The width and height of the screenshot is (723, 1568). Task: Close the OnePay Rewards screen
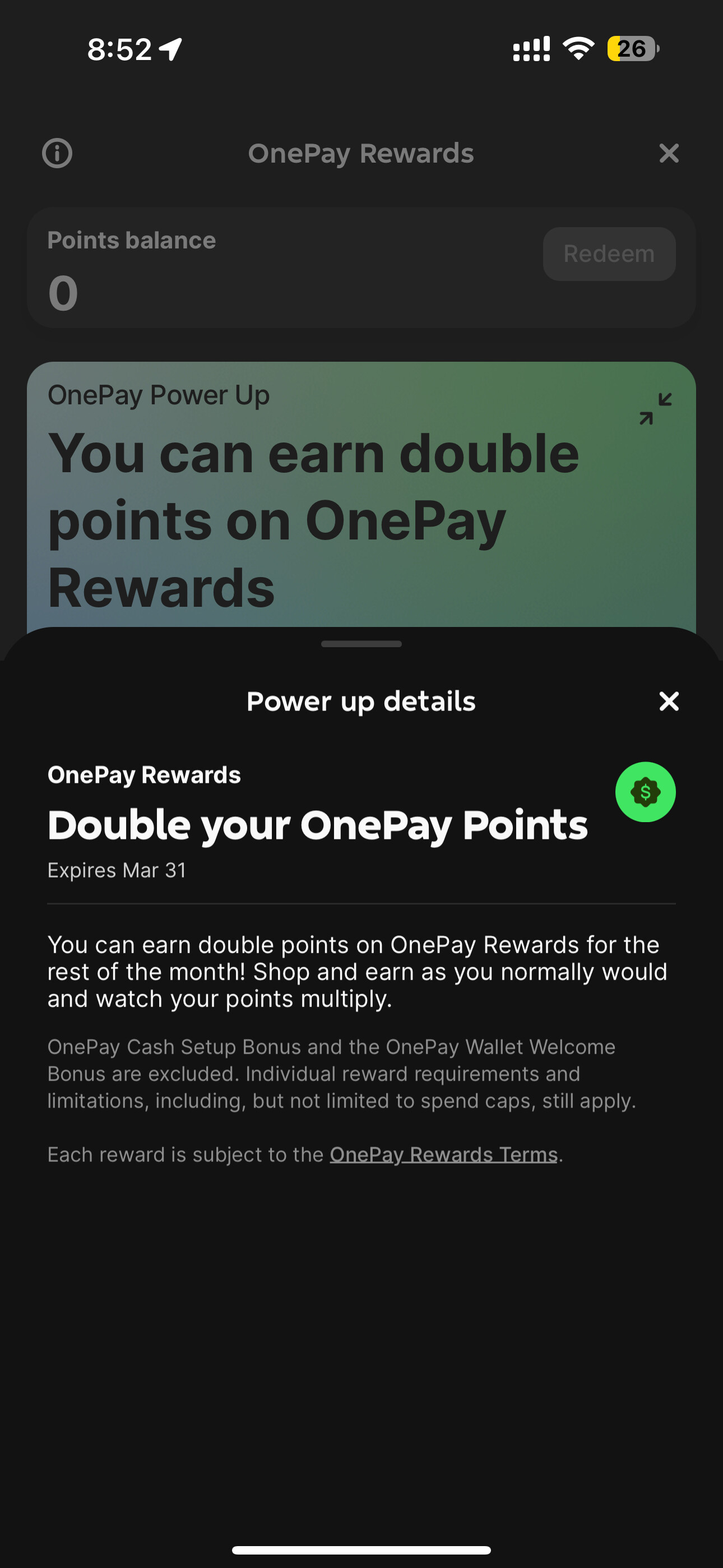[668, 154]
